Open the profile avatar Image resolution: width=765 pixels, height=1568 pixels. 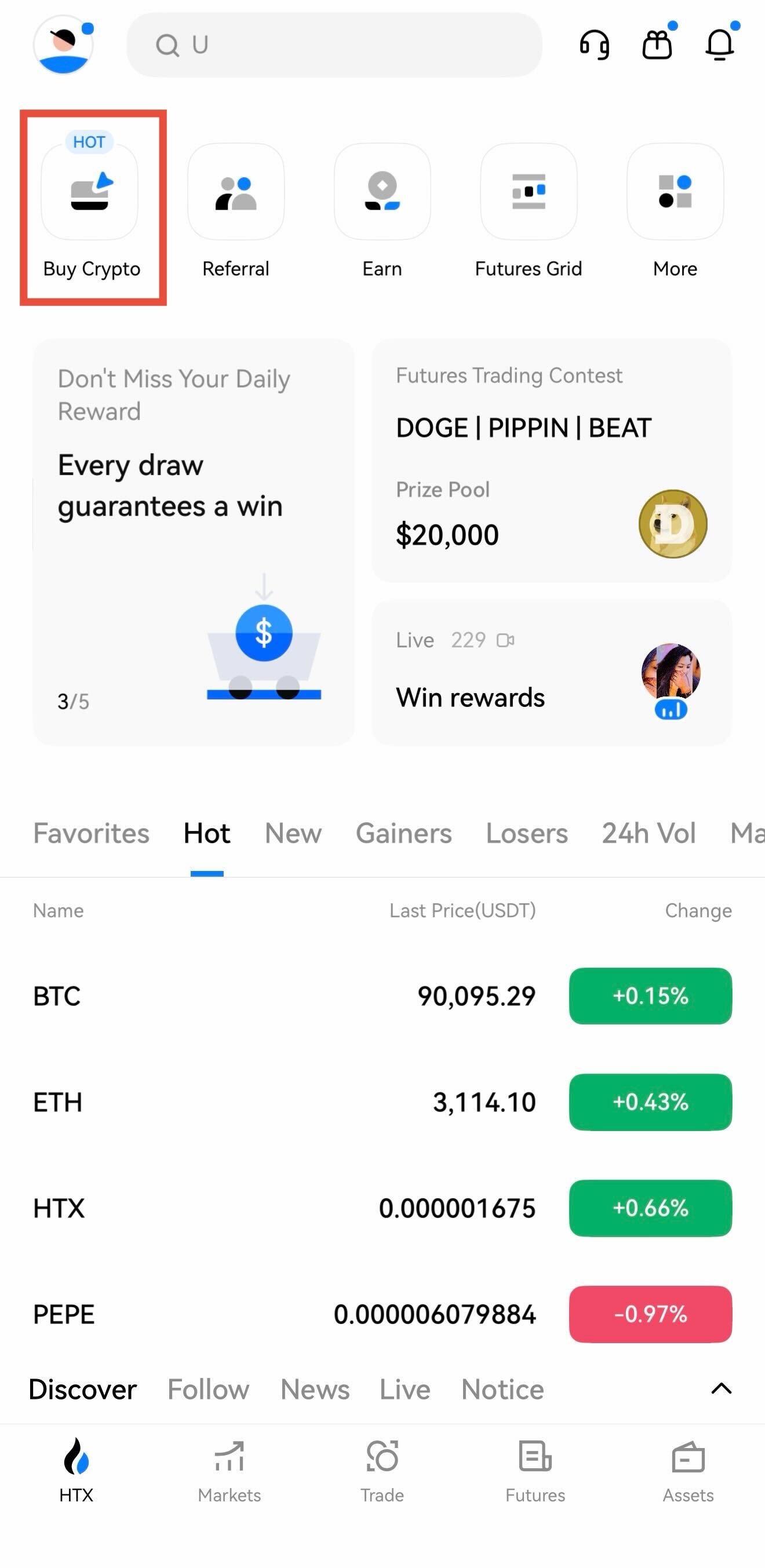63,45
